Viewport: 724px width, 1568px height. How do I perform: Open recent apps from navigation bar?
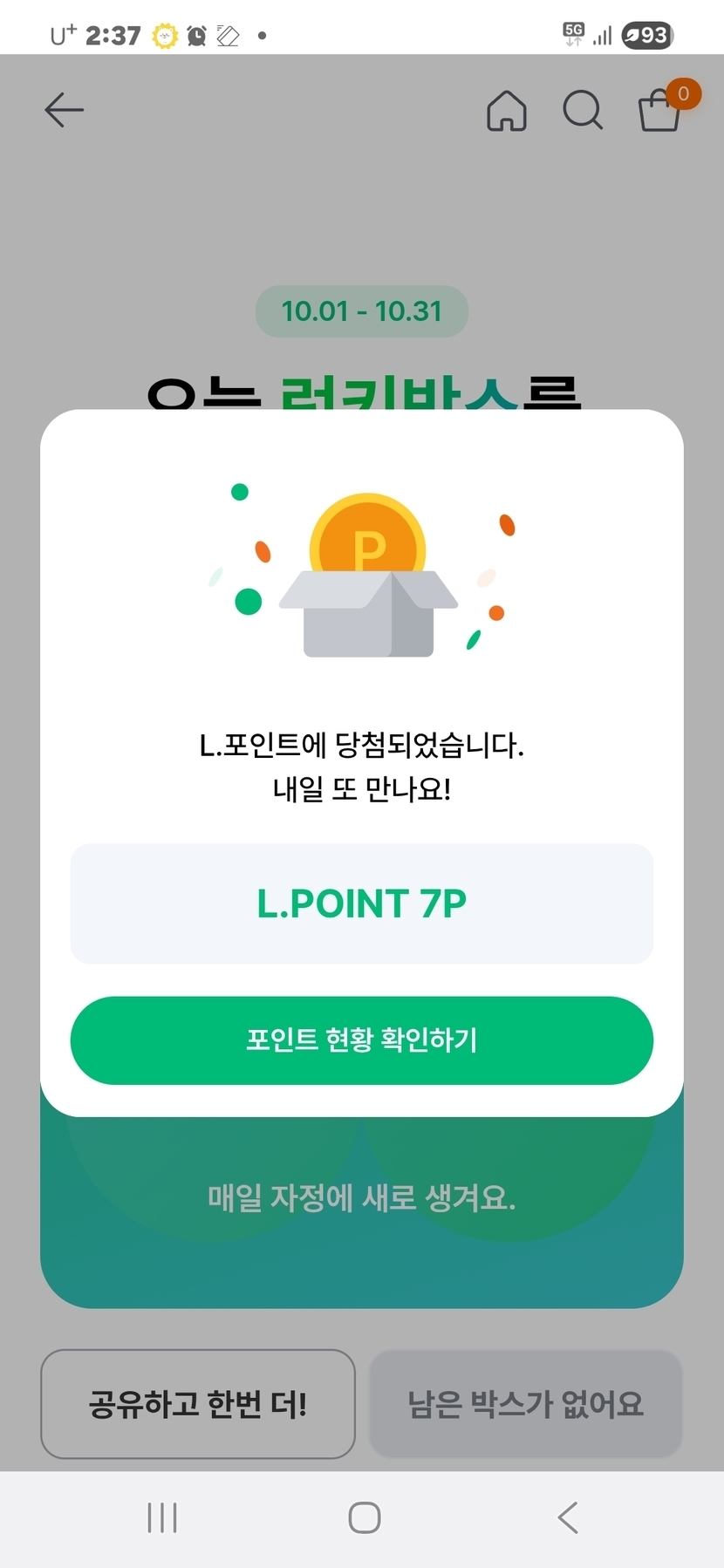click(x=162, y=1517)
